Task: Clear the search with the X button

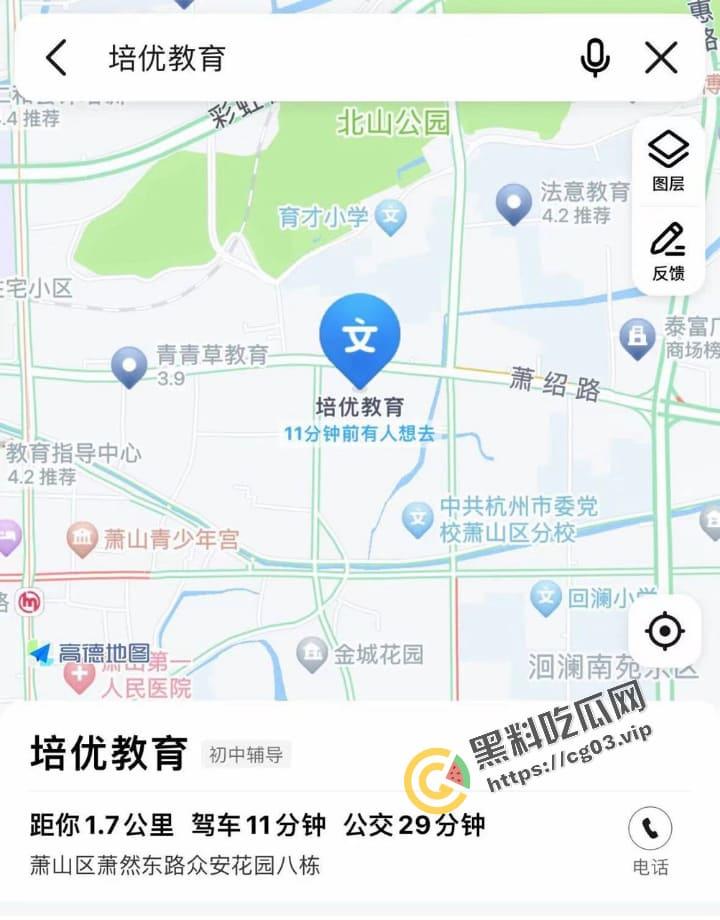Action: coord(660,58)
